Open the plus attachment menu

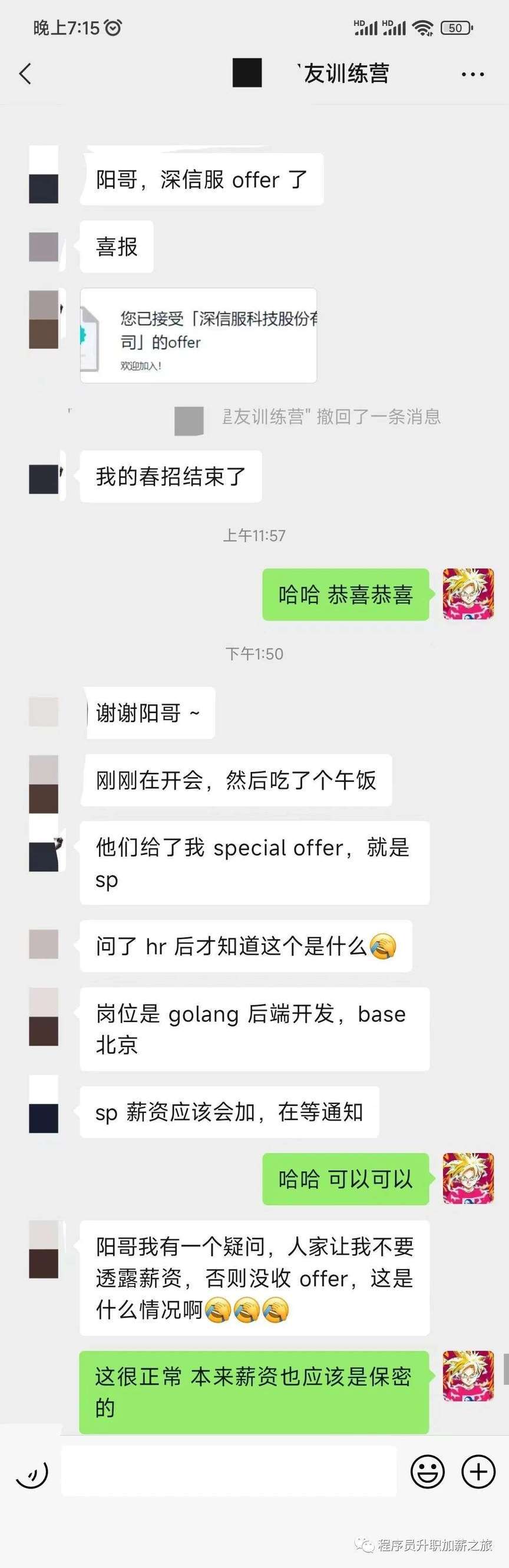point(478,1472)
